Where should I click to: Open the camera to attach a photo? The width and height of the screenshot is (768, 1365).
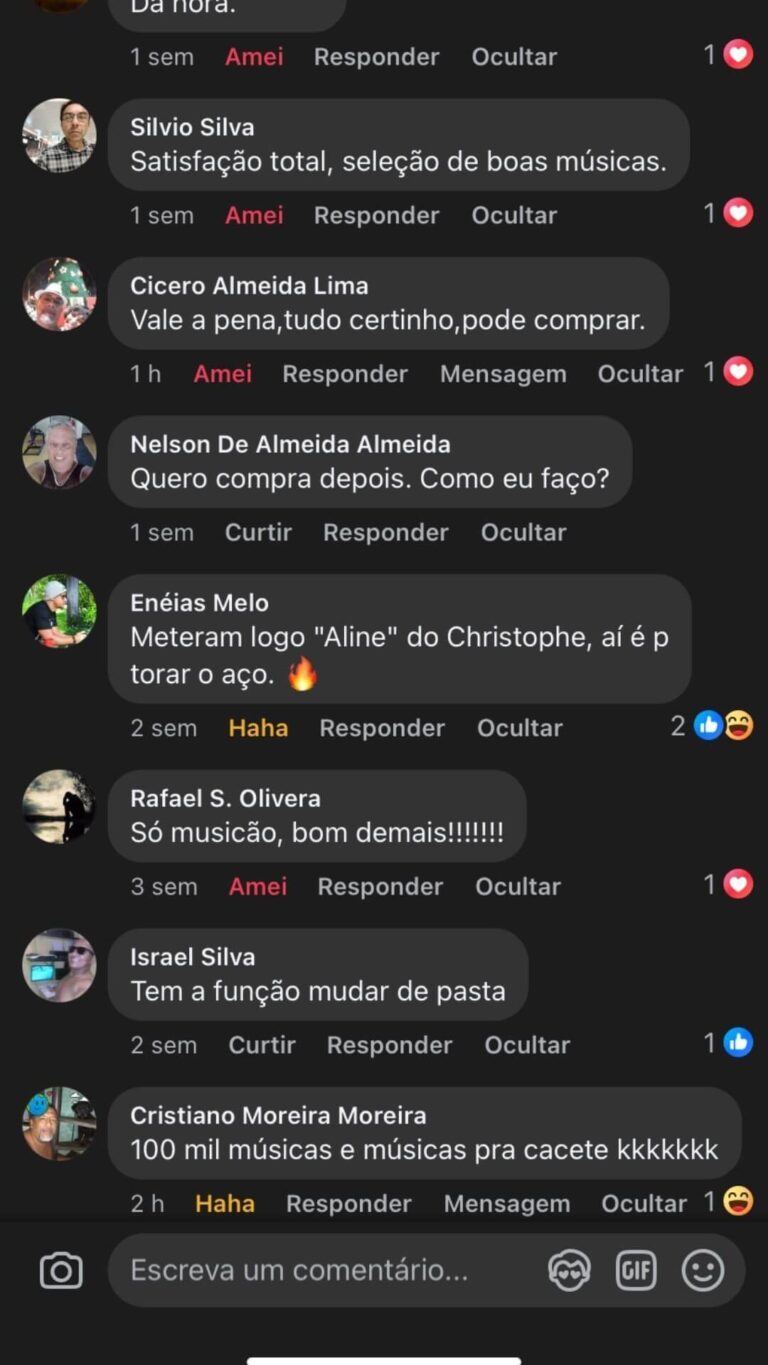click(x=61, y=1270)
